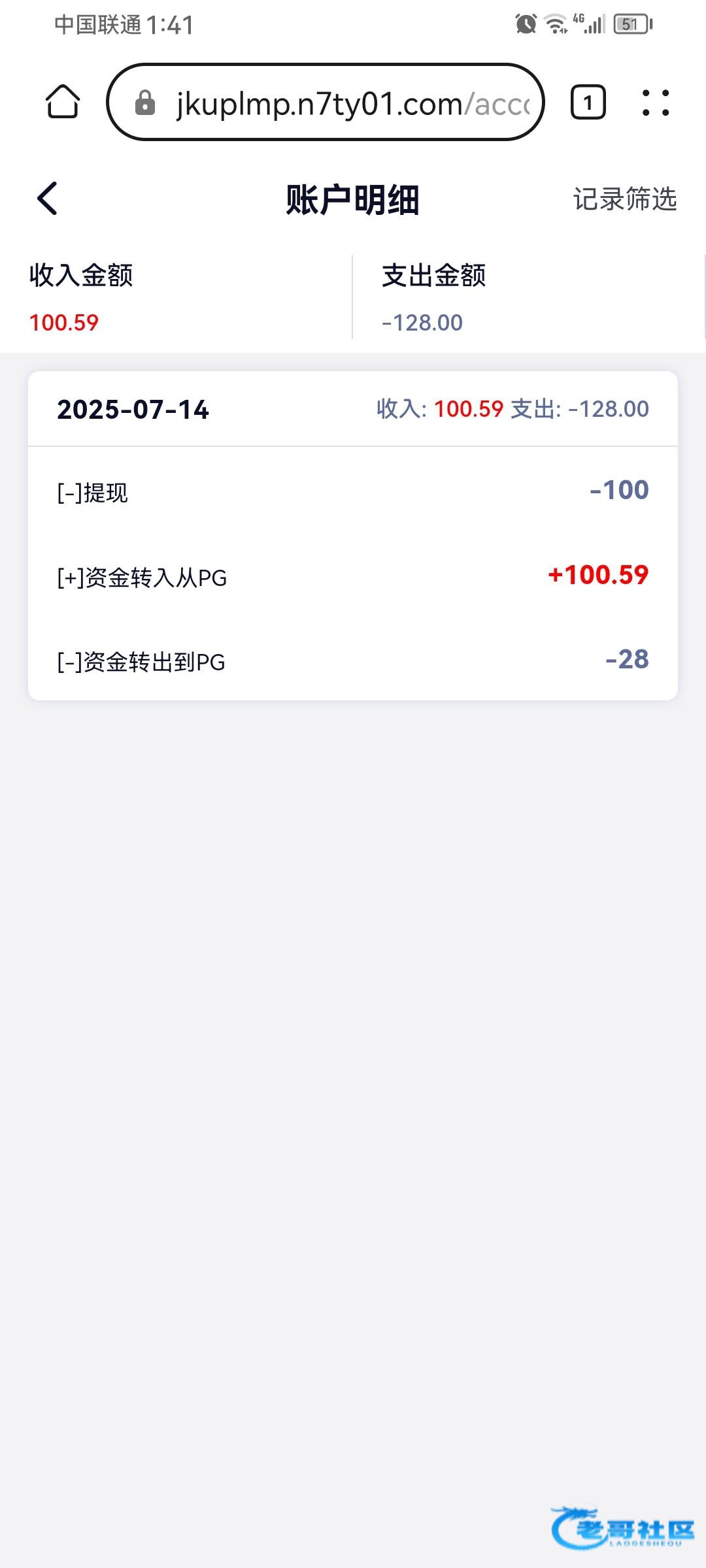Open 记录筛选 record filter

[624, 199]
